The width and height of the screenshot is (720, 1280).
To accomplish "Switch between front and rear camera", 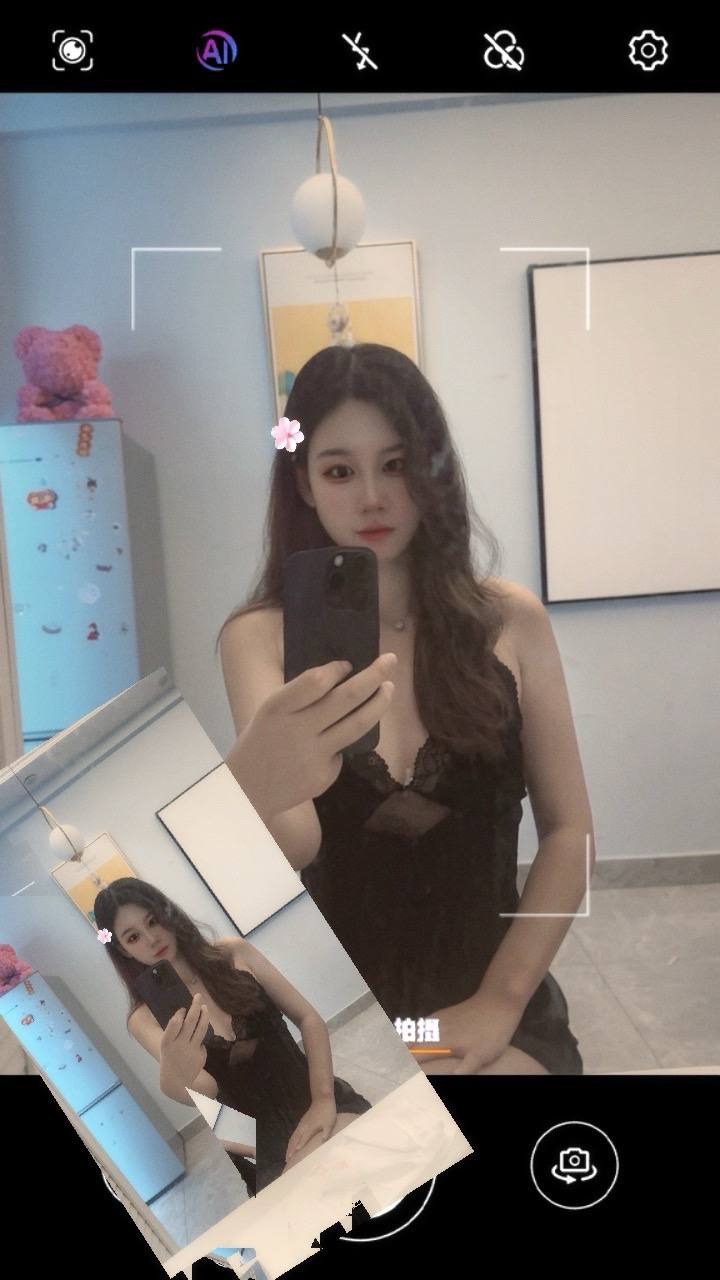I will coord(574,1164).
